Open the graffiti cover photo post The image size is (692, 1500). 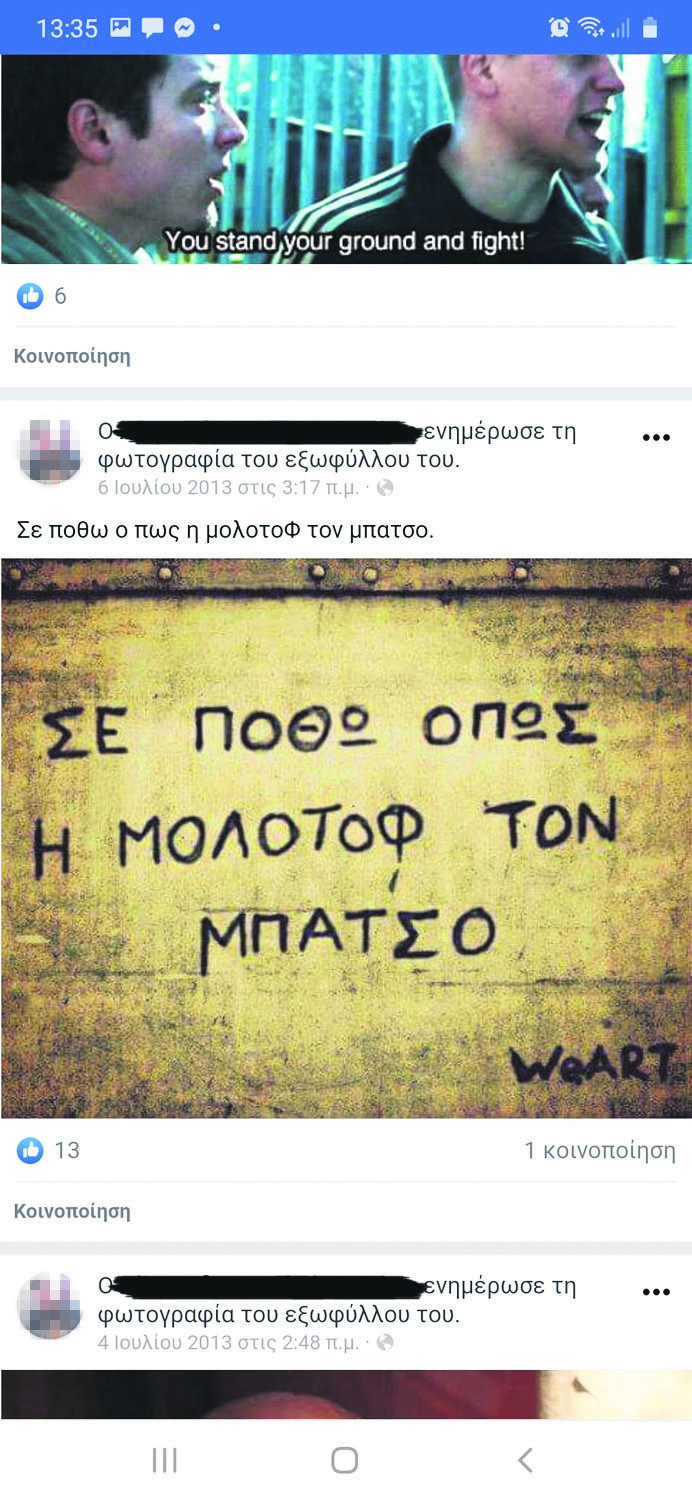click(346, 838)
